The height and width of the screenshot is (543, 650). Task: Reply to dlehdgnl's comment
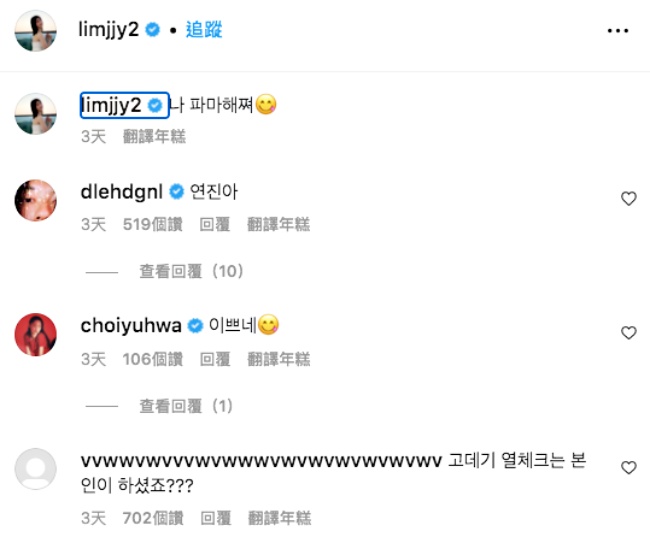pyautogui.click(x=215, y=225)
